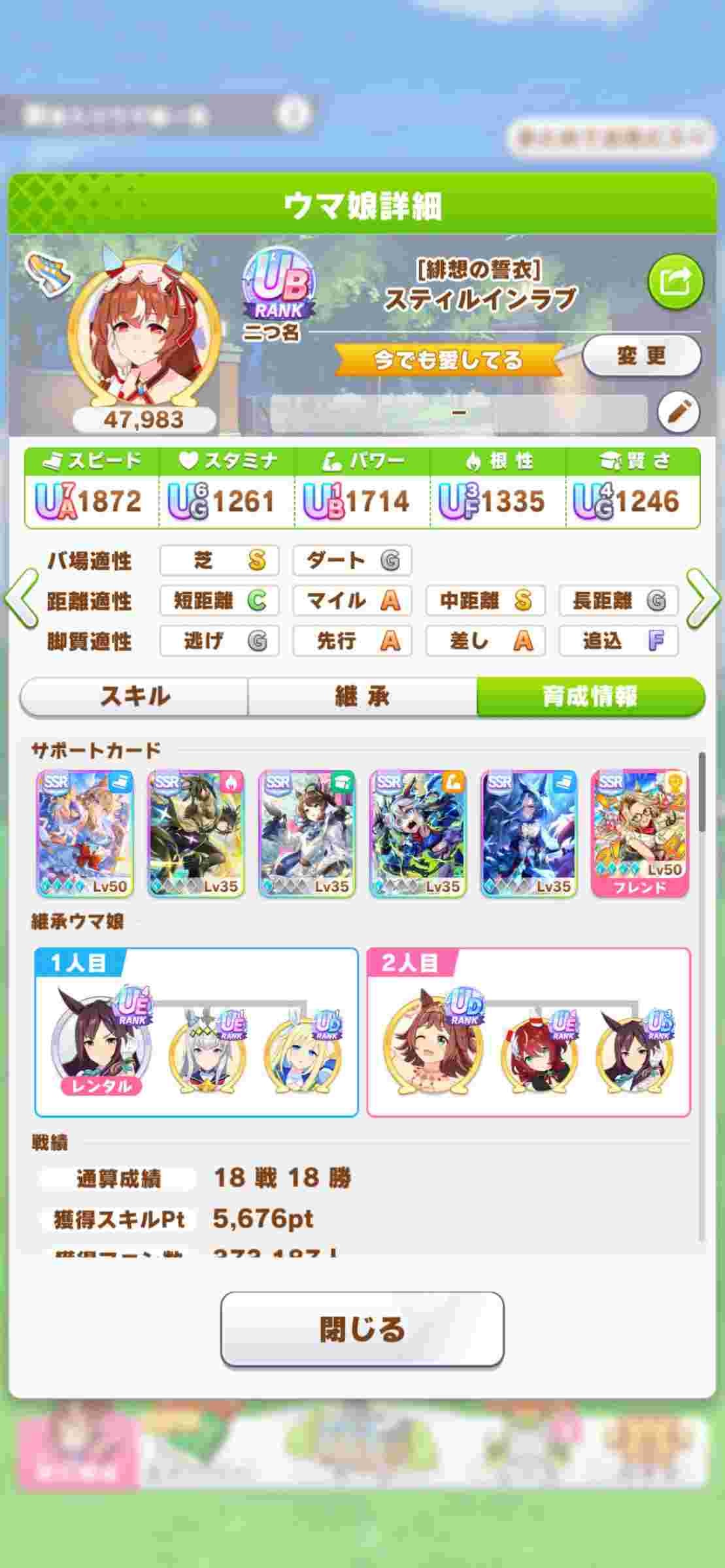Select the 育成情報 tab

coord(590,696)
